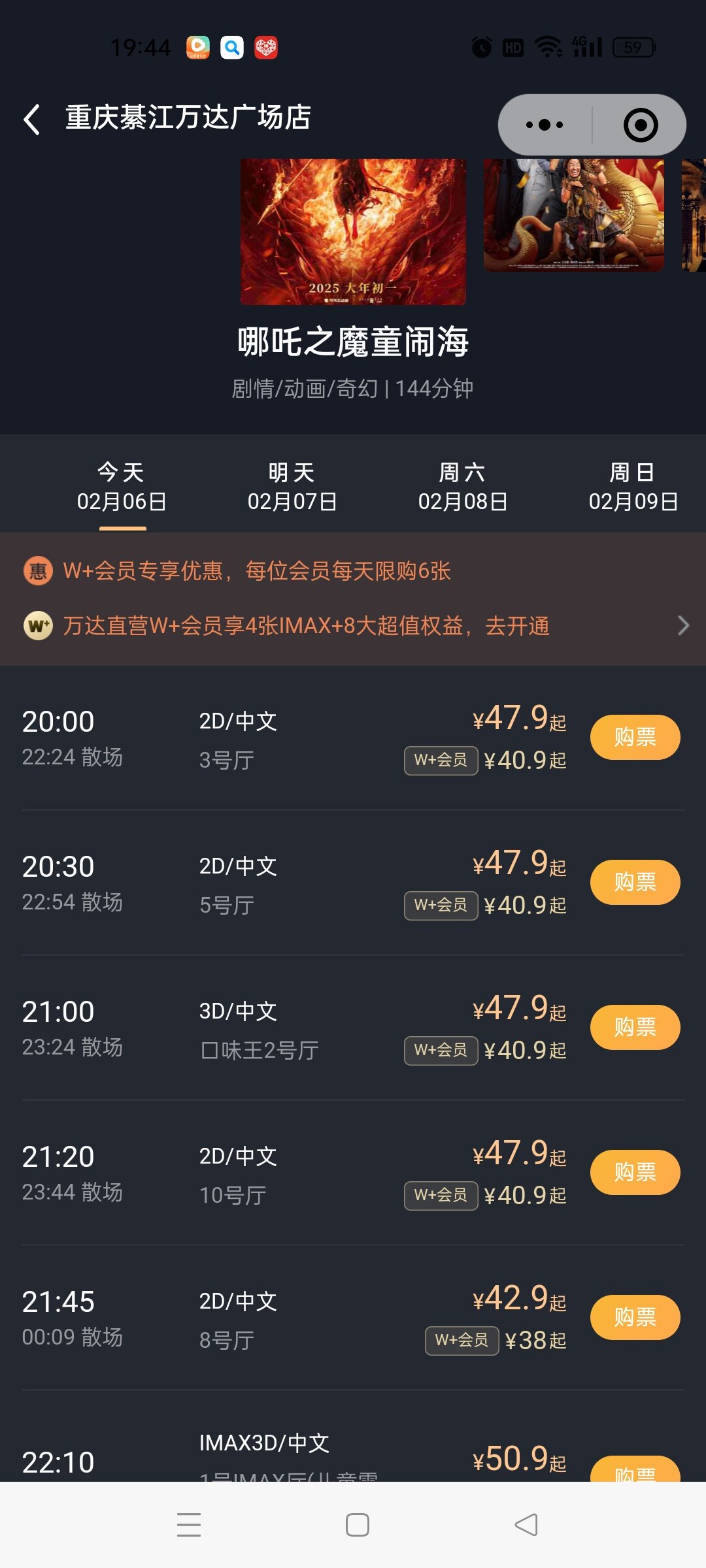
Task: Open 万达直营W+会员 benefits banner
Action: point(353,626)
